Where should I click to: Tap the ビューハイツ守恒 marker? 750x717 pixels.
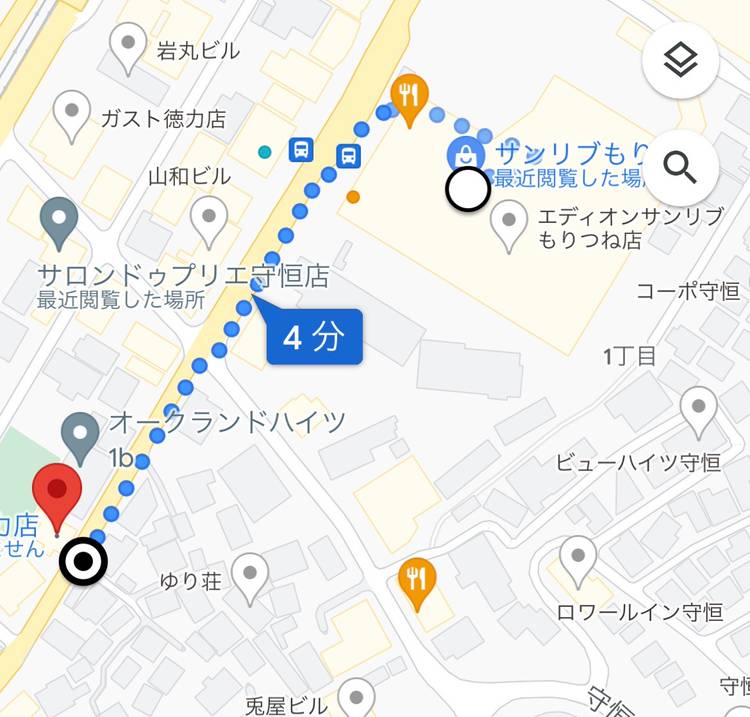pos(698,410)
